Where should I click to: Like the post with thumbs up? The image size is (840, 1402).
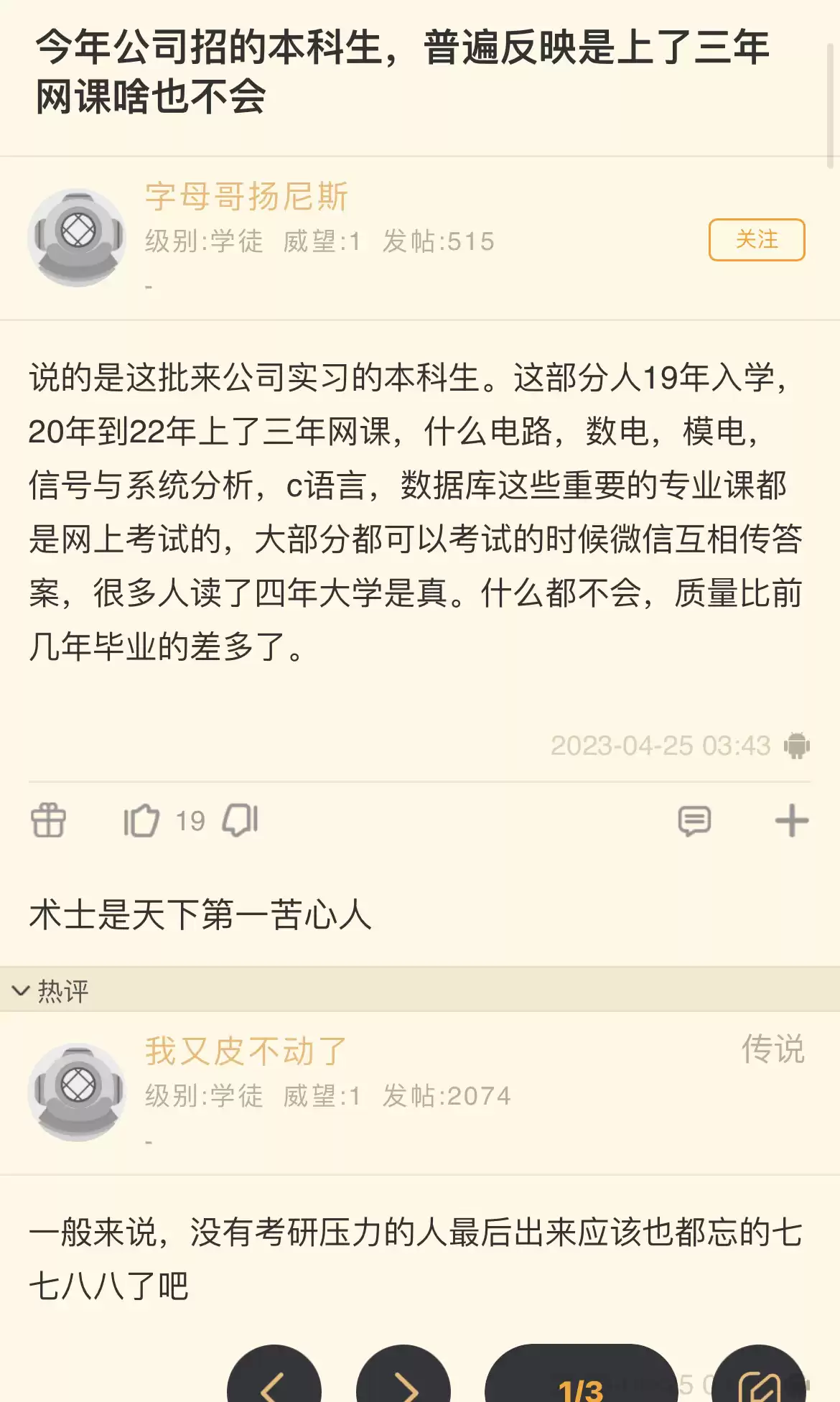pos(141,820)
